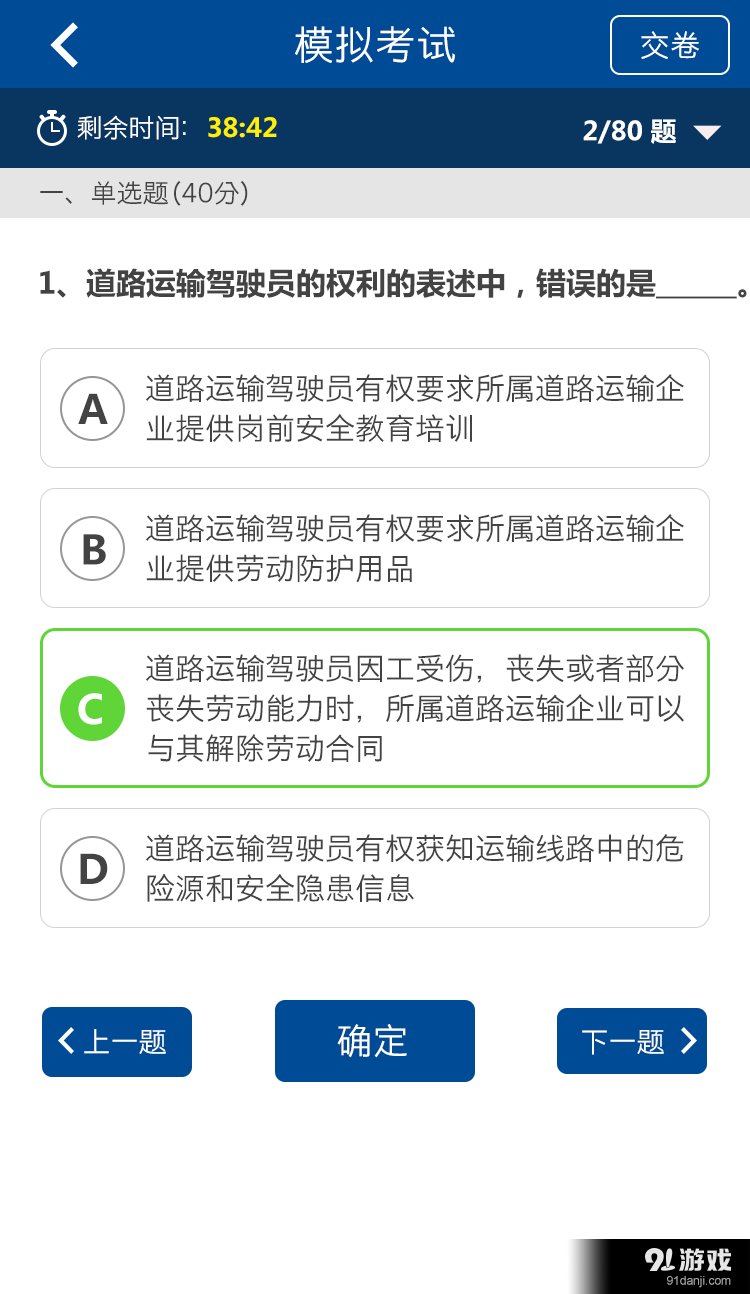Choose answer option D
This screenshot has height=1294, width=750.
(375, 867)
